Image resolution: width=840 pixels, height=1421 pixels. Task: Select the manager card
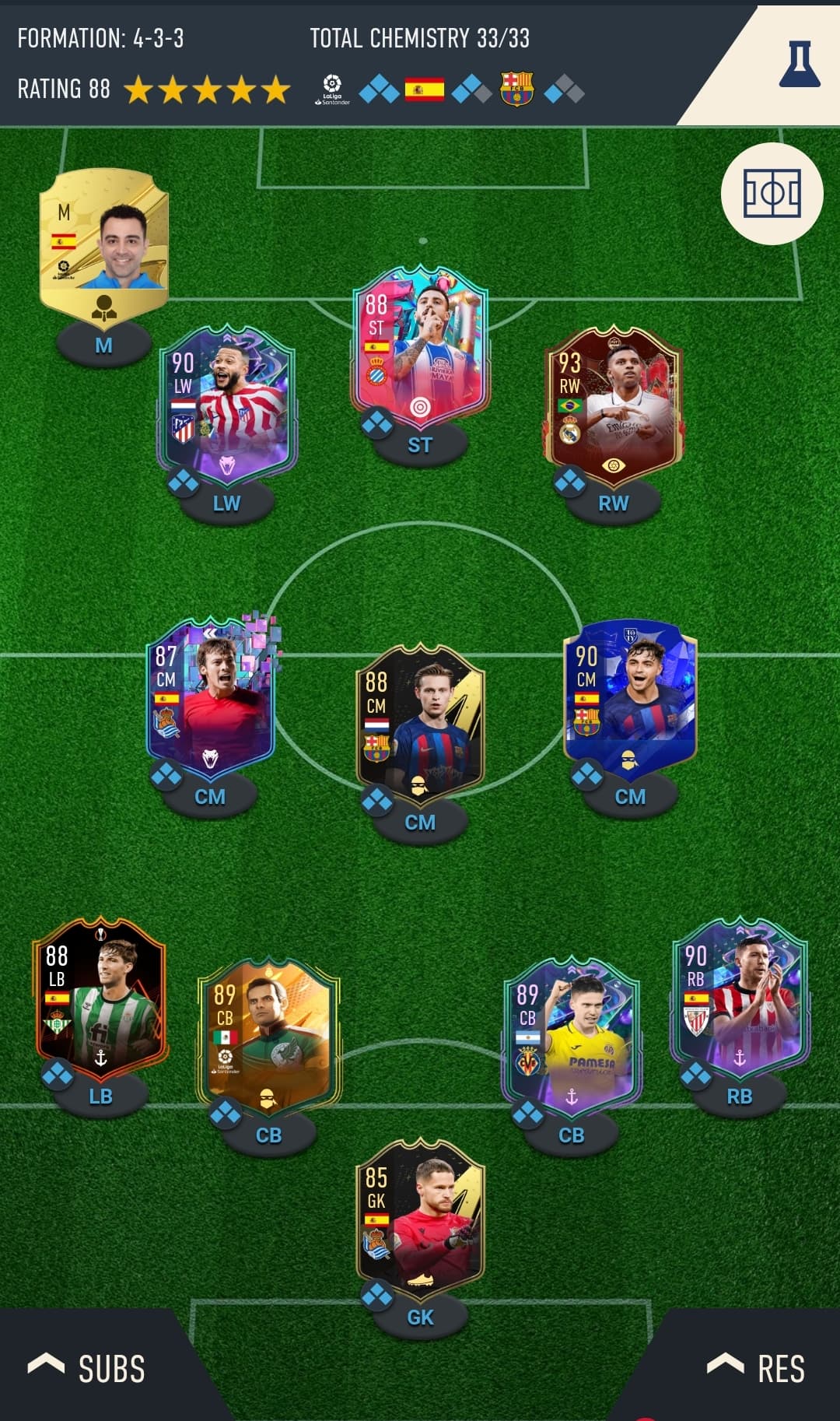tap(103, 244)
